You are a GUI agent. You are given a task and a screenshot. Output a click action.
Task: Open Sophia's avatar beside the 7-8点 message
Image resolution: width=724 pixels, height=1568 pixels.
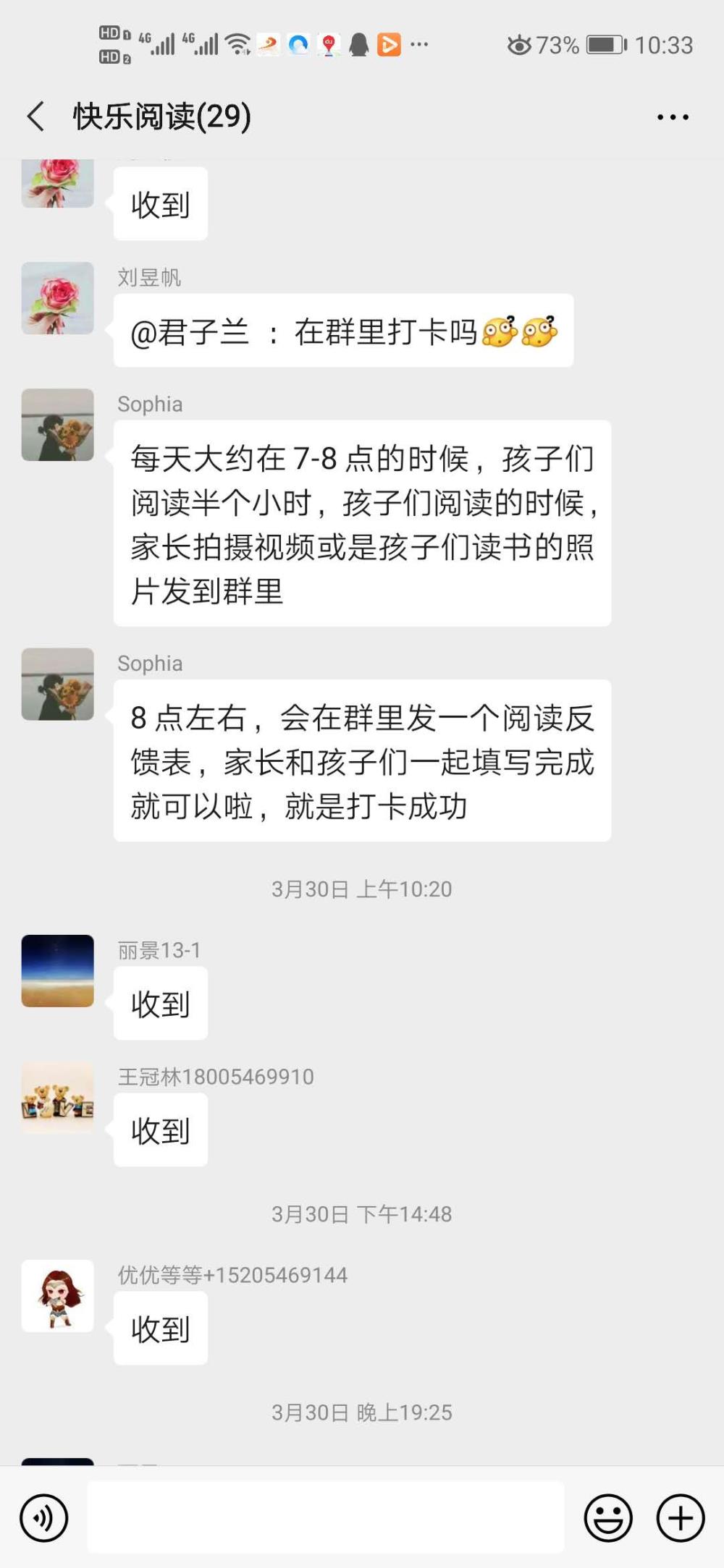pos(58,425)
